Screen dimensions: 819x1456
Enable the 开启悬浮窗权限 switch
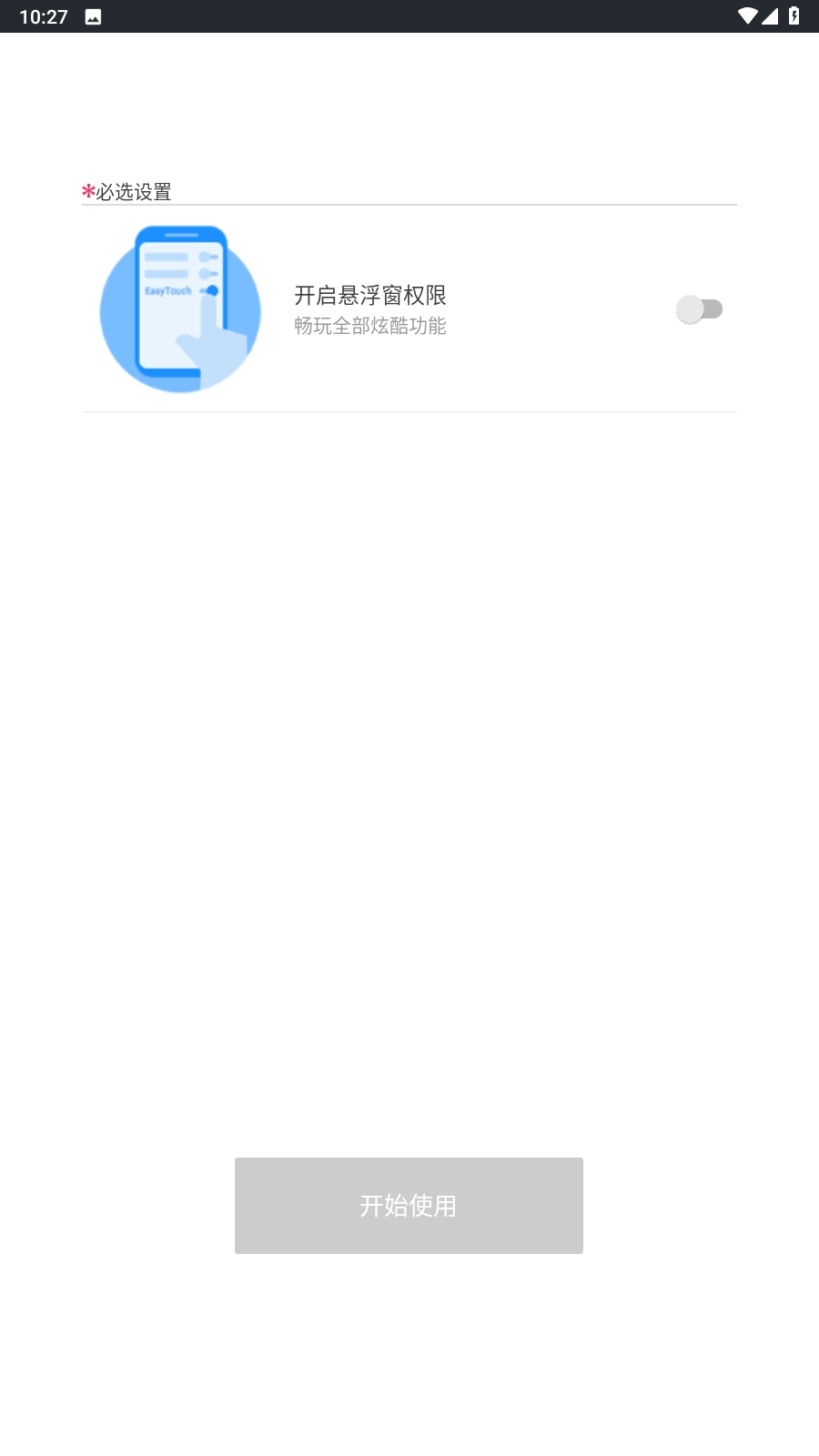[x=699, y=309]
